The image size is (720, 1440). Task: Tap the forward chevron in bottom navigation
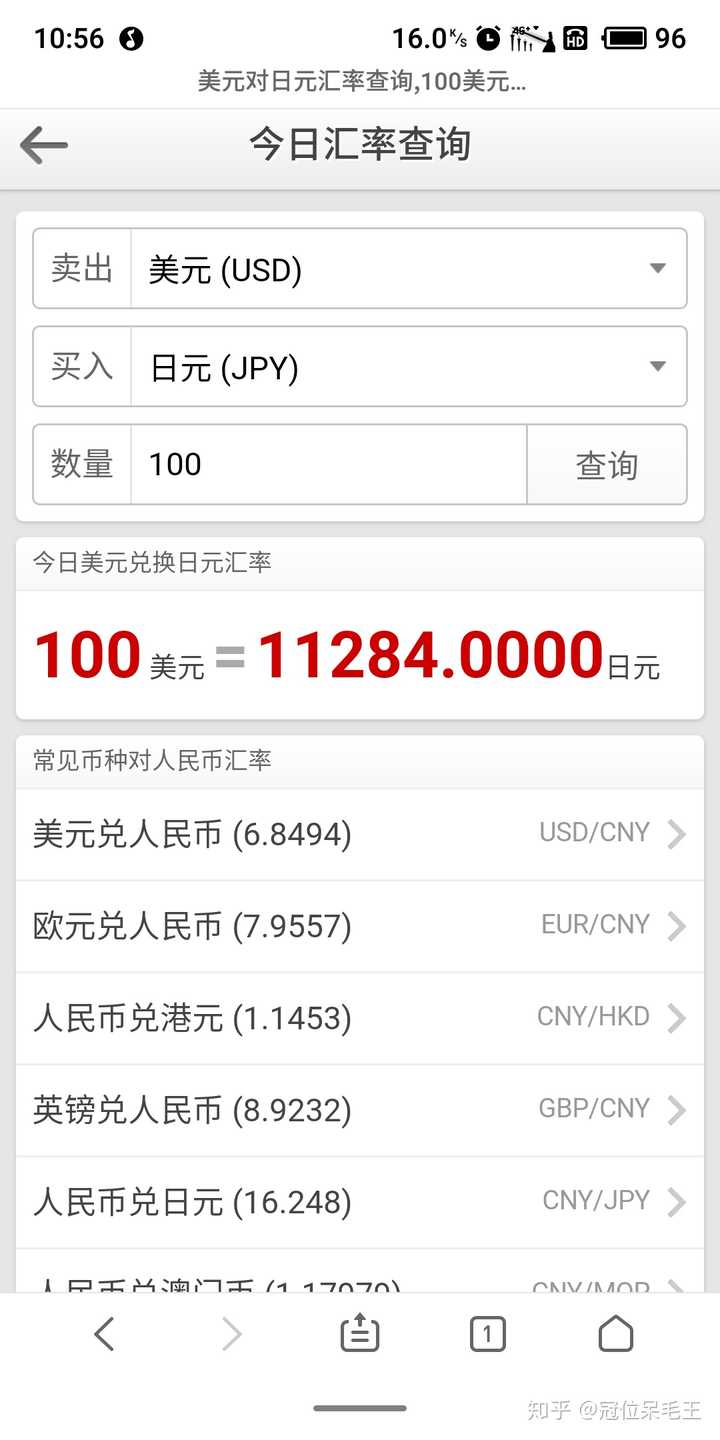(231, 1333)
